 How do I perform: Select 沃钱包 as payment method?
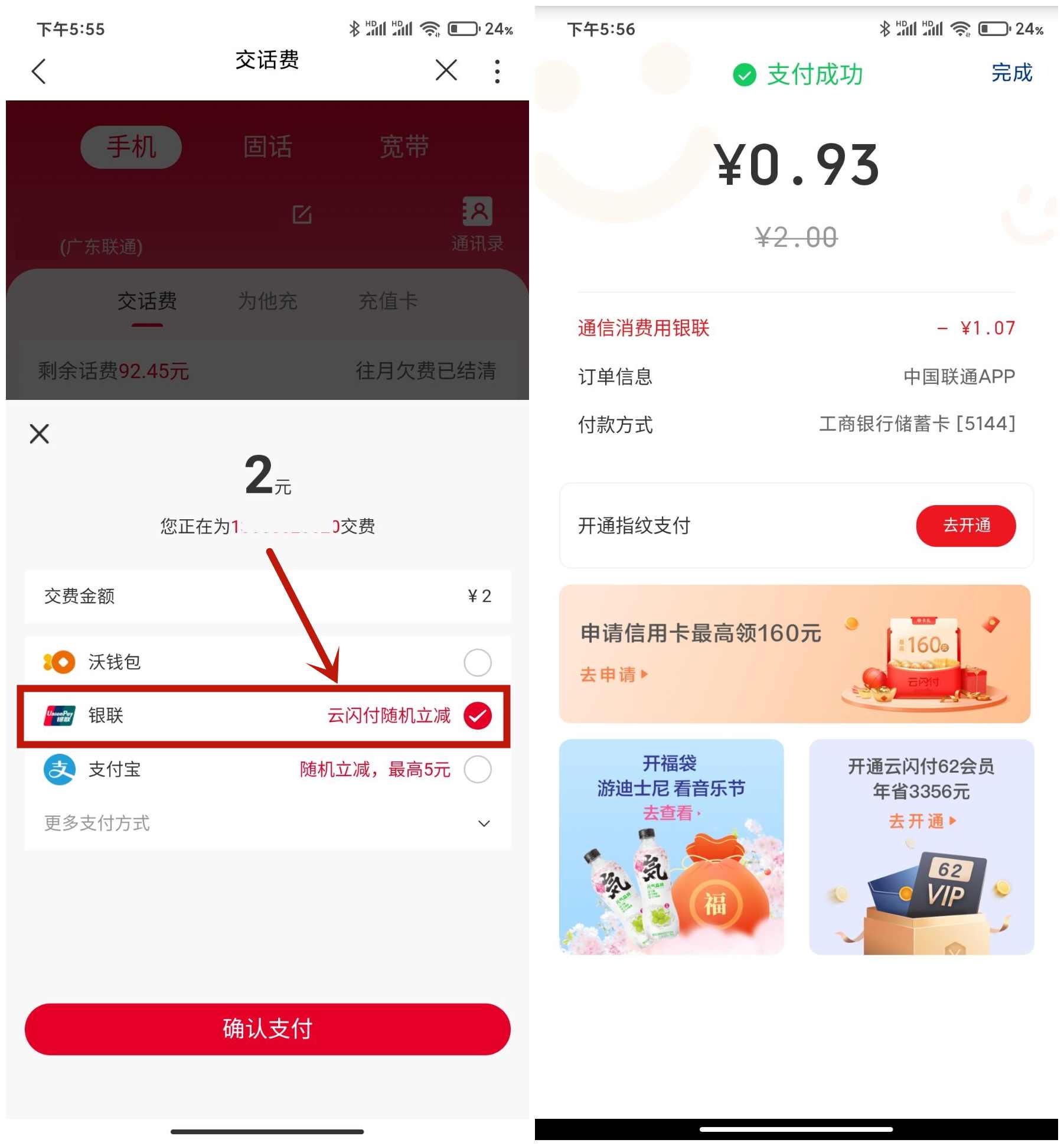click(477, 662)
